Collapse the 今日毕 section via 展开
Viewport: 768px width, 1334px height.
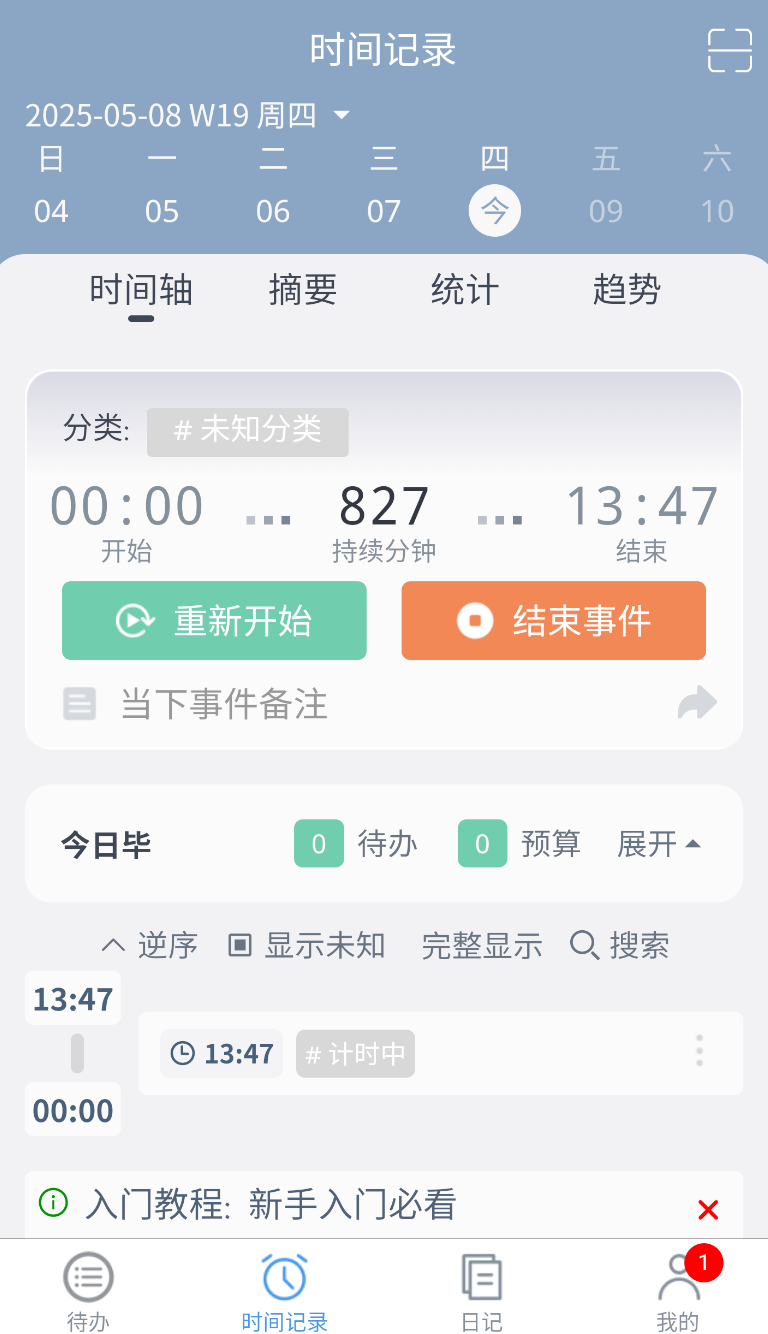[659, 844]
